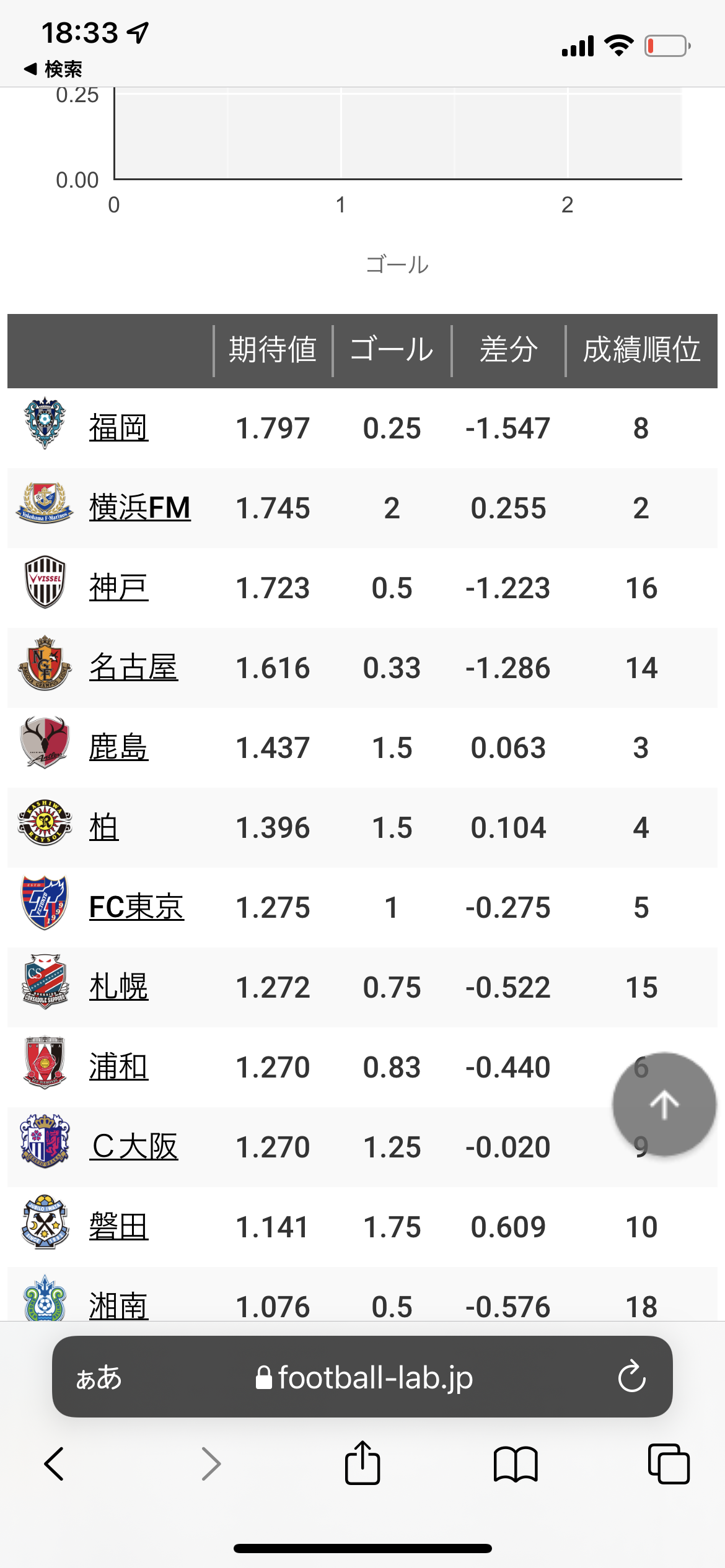Jump back to top with the arrow button
725x1568 pixels.
coord(664,1104)
